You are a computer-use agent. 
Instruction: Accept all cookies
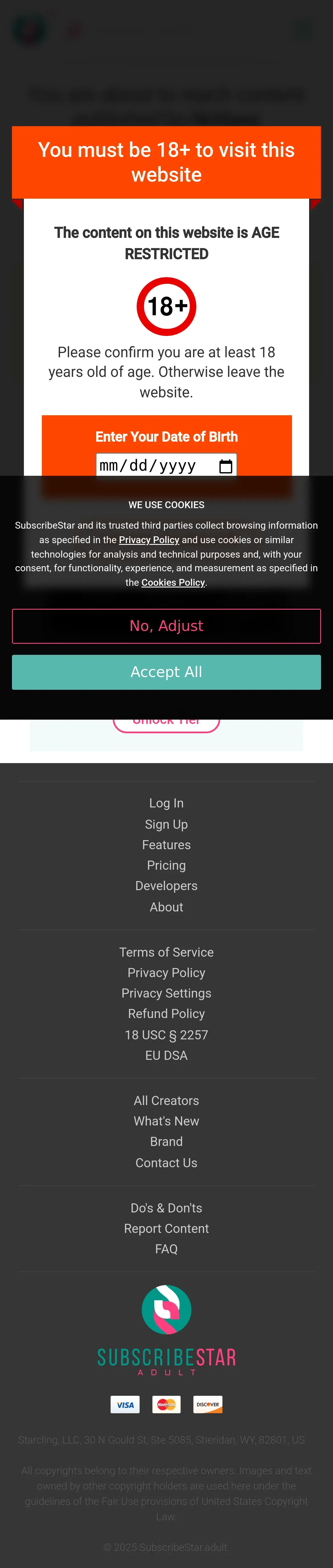coord(166,672)
